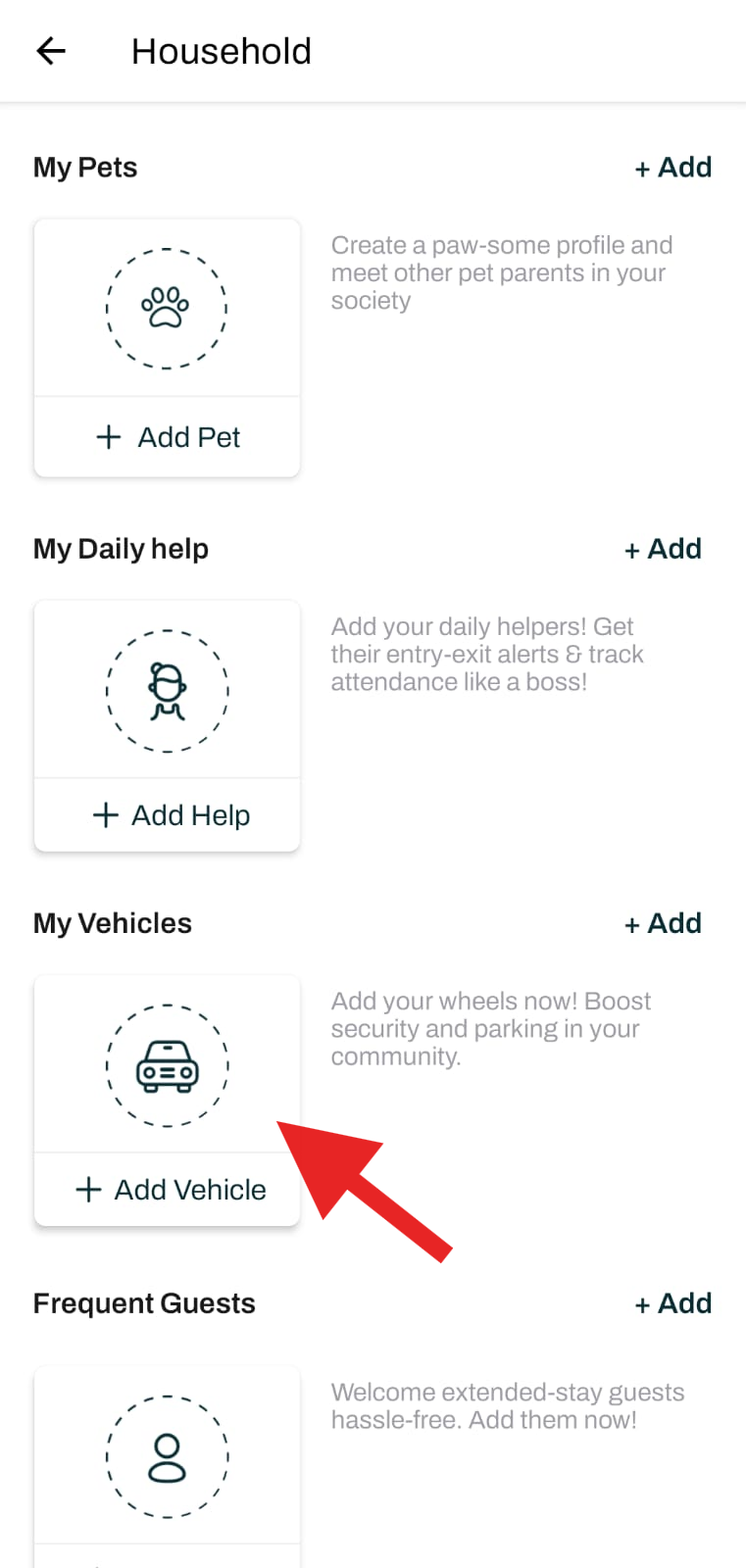
Task: Tap the Add Vehicle button
Action: pyautogui.click(x=167, y=1190)
